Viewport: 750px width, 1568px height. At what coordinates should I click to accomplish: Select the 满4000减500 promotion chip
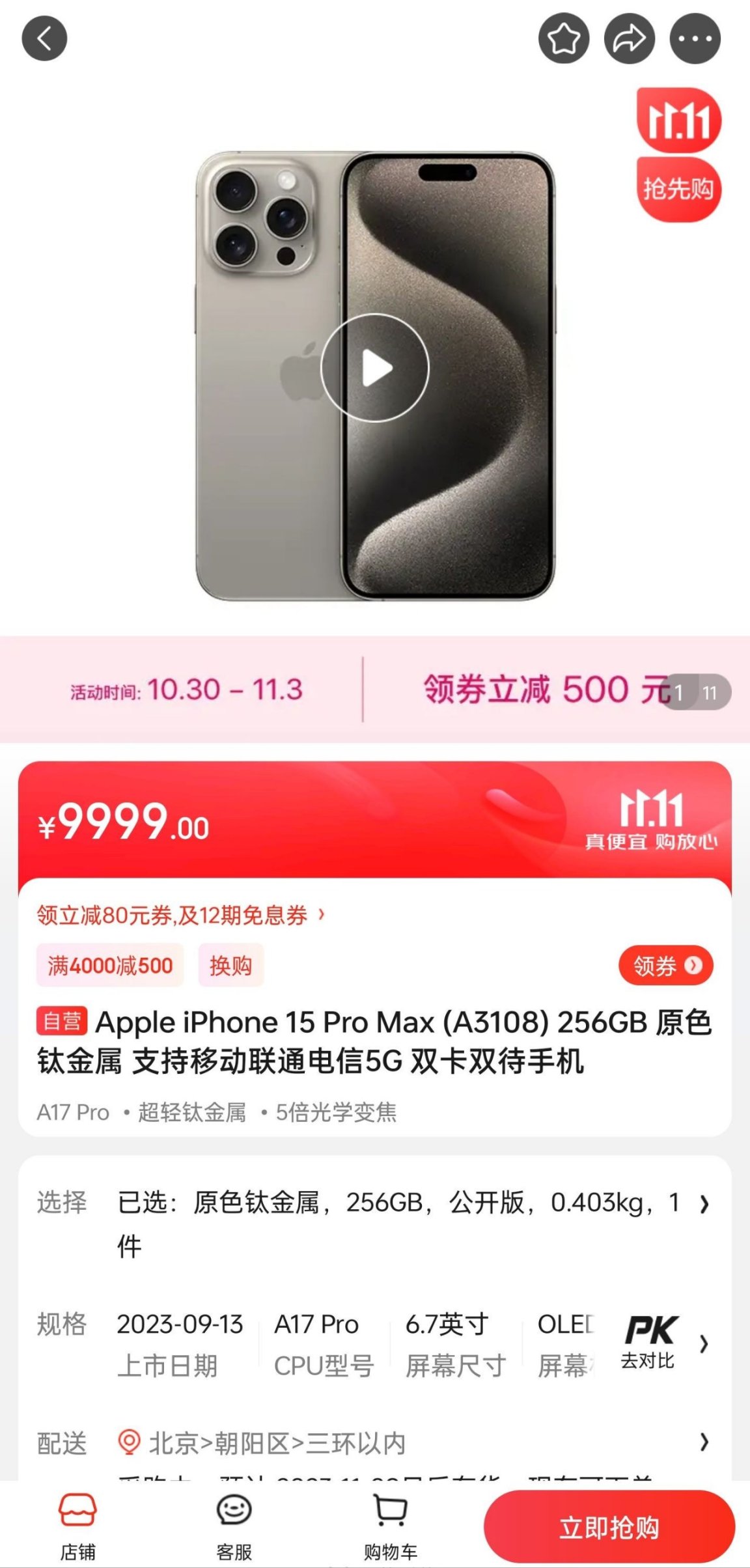pyautogui.click(x=110, y=966)
